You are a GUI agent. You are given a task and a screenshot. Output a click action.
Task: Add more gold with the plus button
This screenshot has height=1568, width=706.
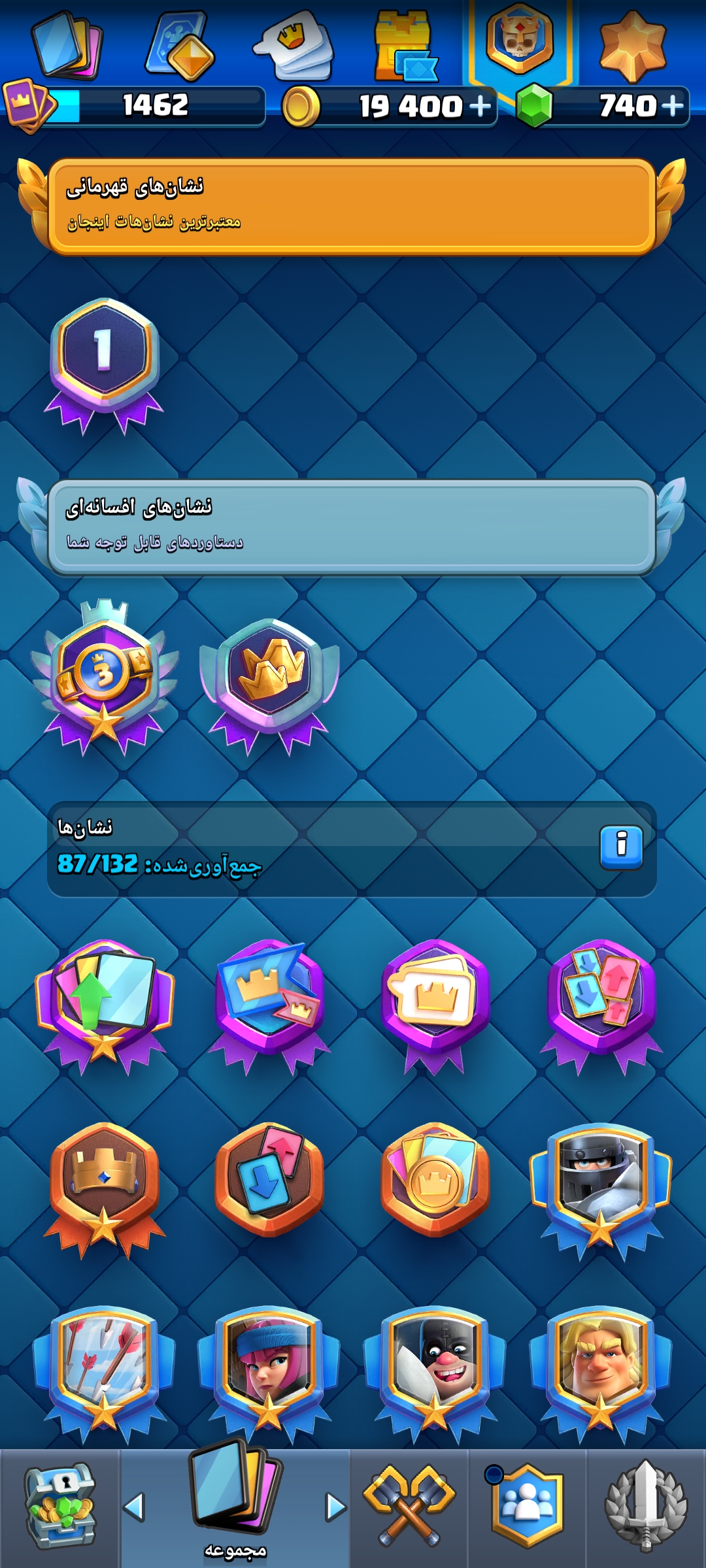point(480,106)
